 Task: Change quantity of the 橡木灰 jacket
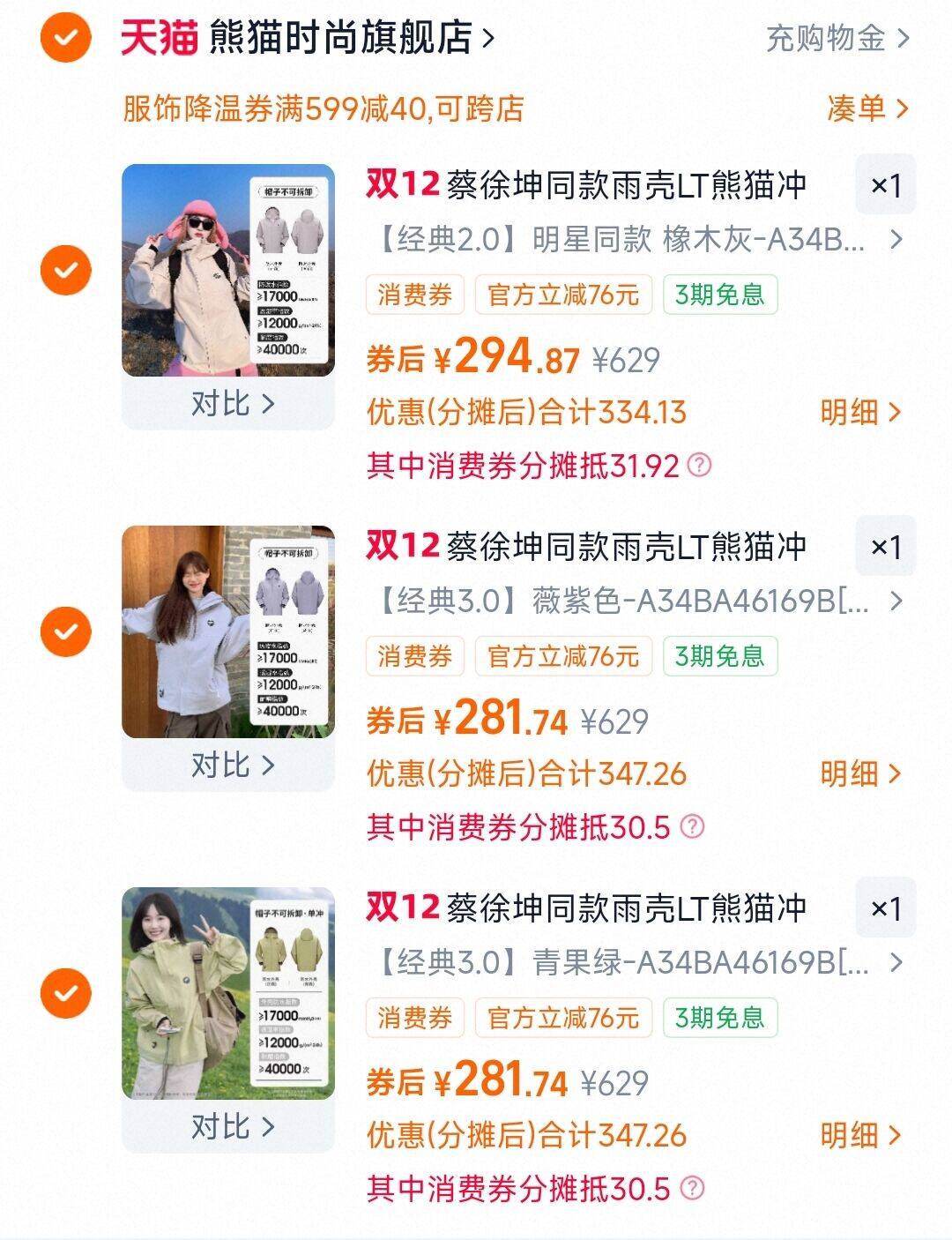click(x=885, y=185)
